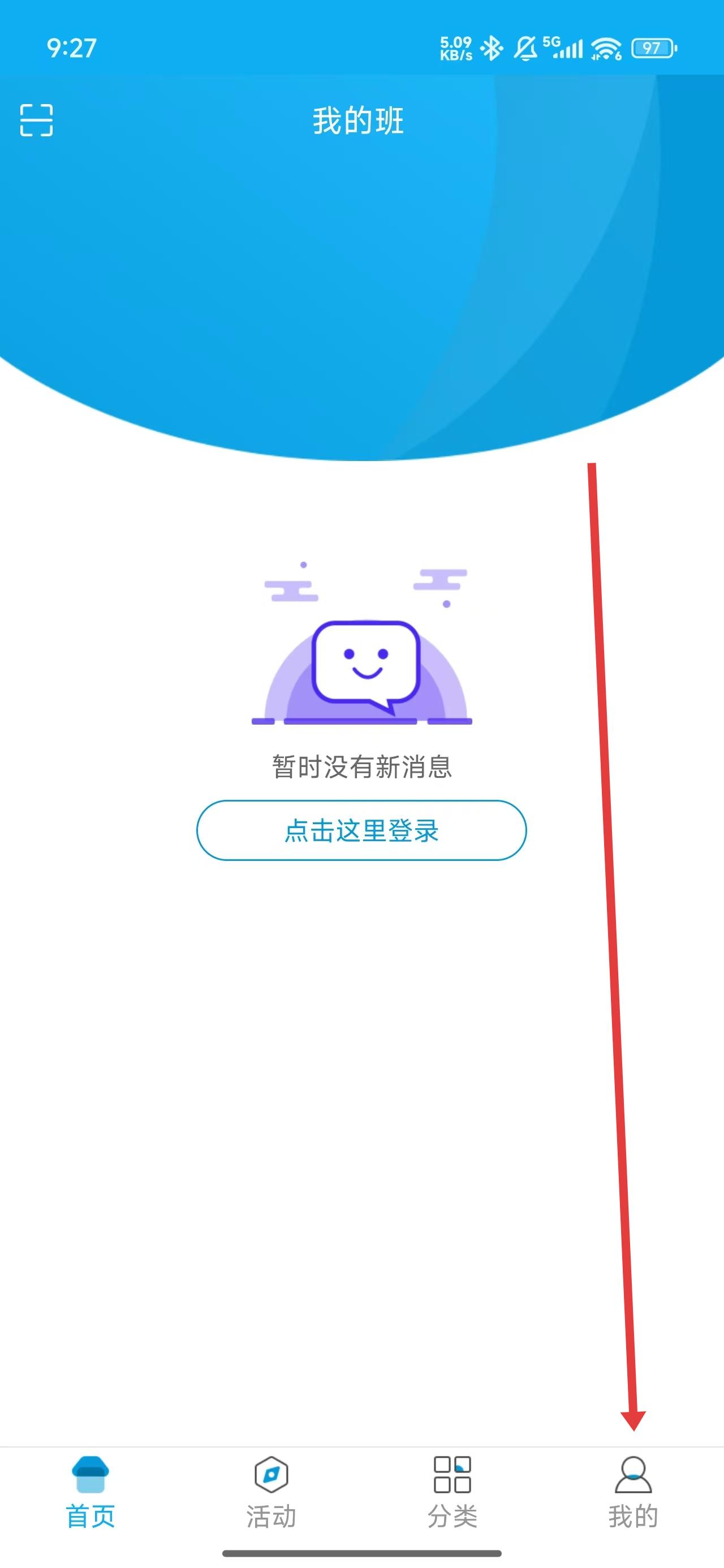Tap the 点击这里登录 login button
724x1568 pixels.
click(x=361, y=830)
